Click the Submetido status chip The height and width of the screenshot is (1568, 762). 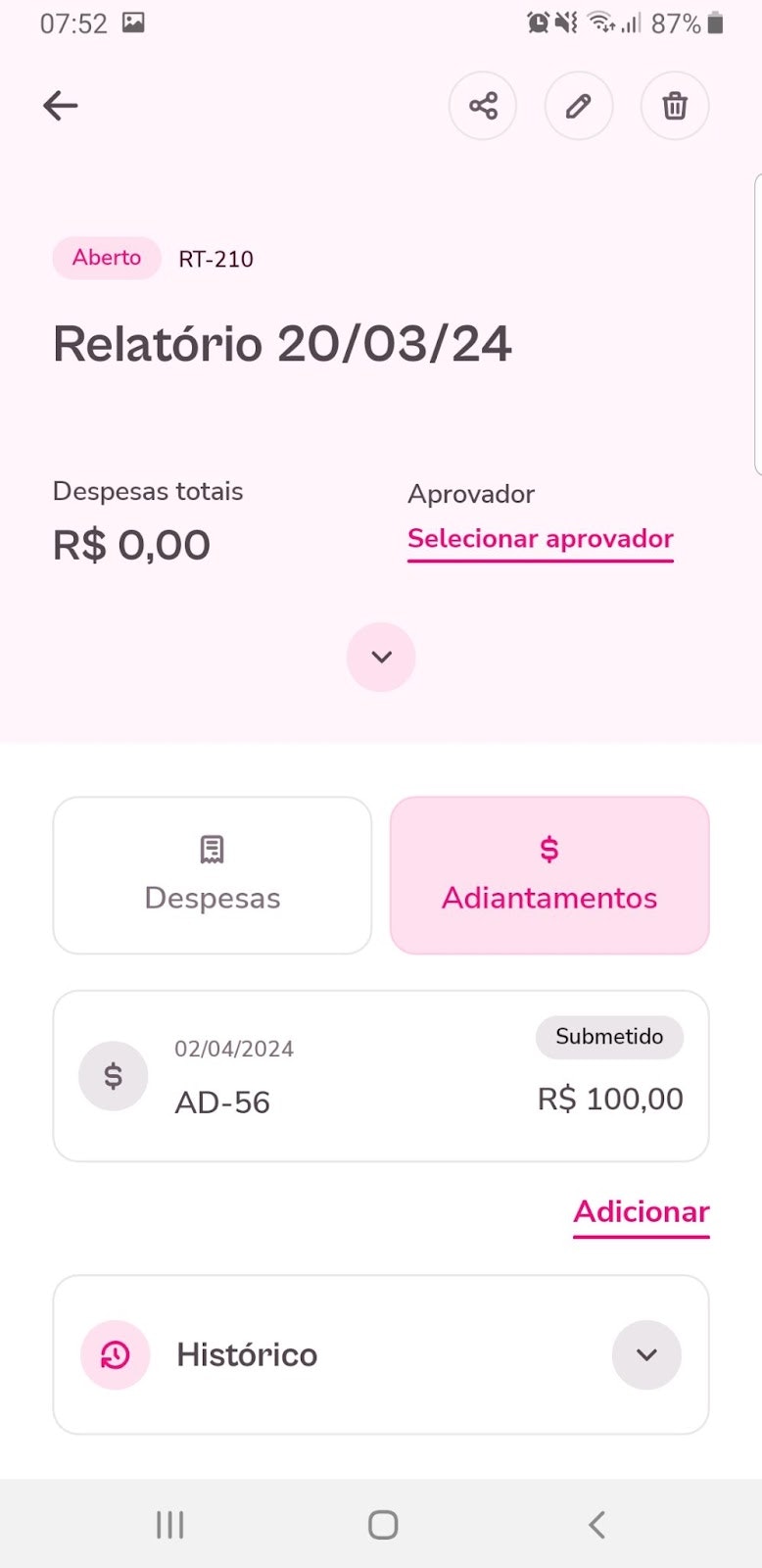coord(609,1037)
